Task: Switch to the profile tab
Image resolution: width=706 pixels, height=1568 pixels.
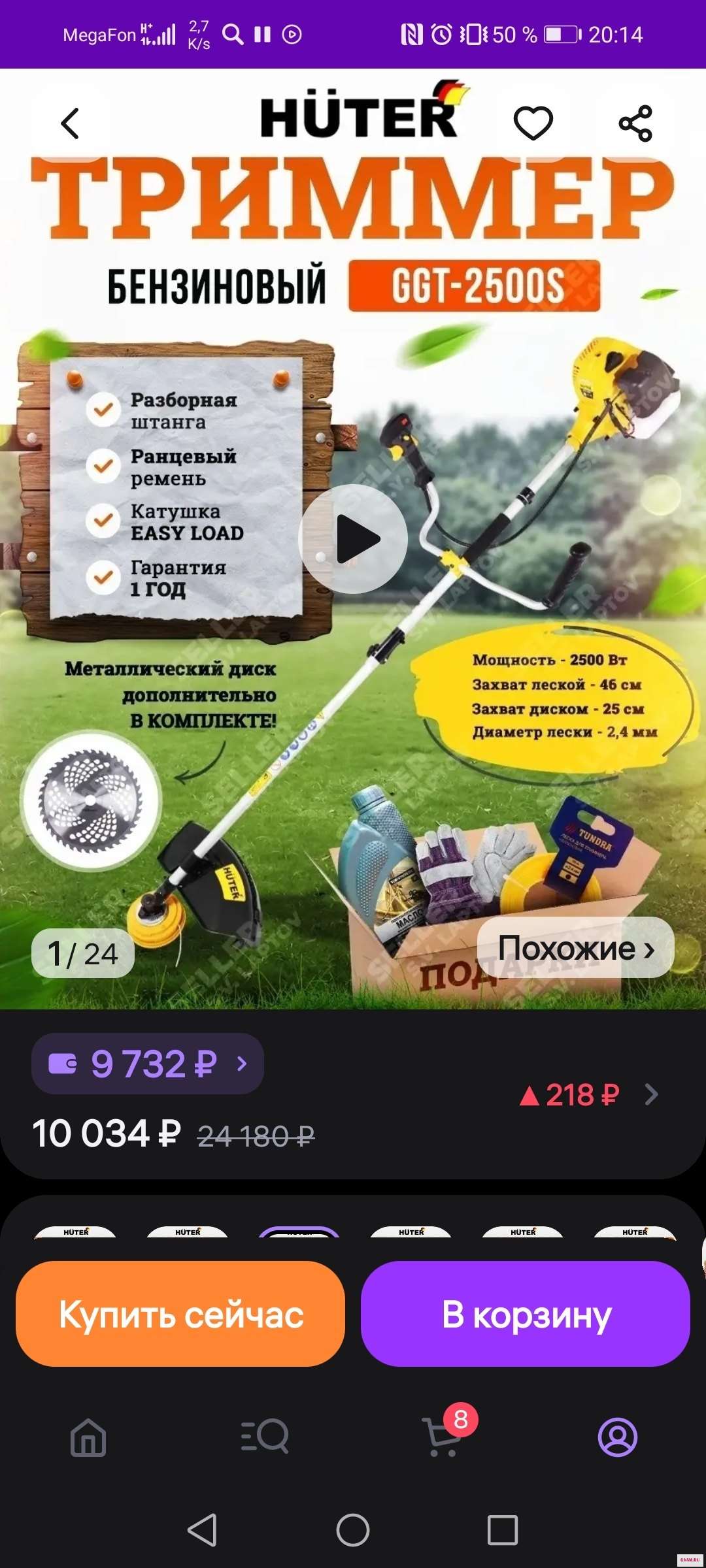Action: pos(617,1437)
